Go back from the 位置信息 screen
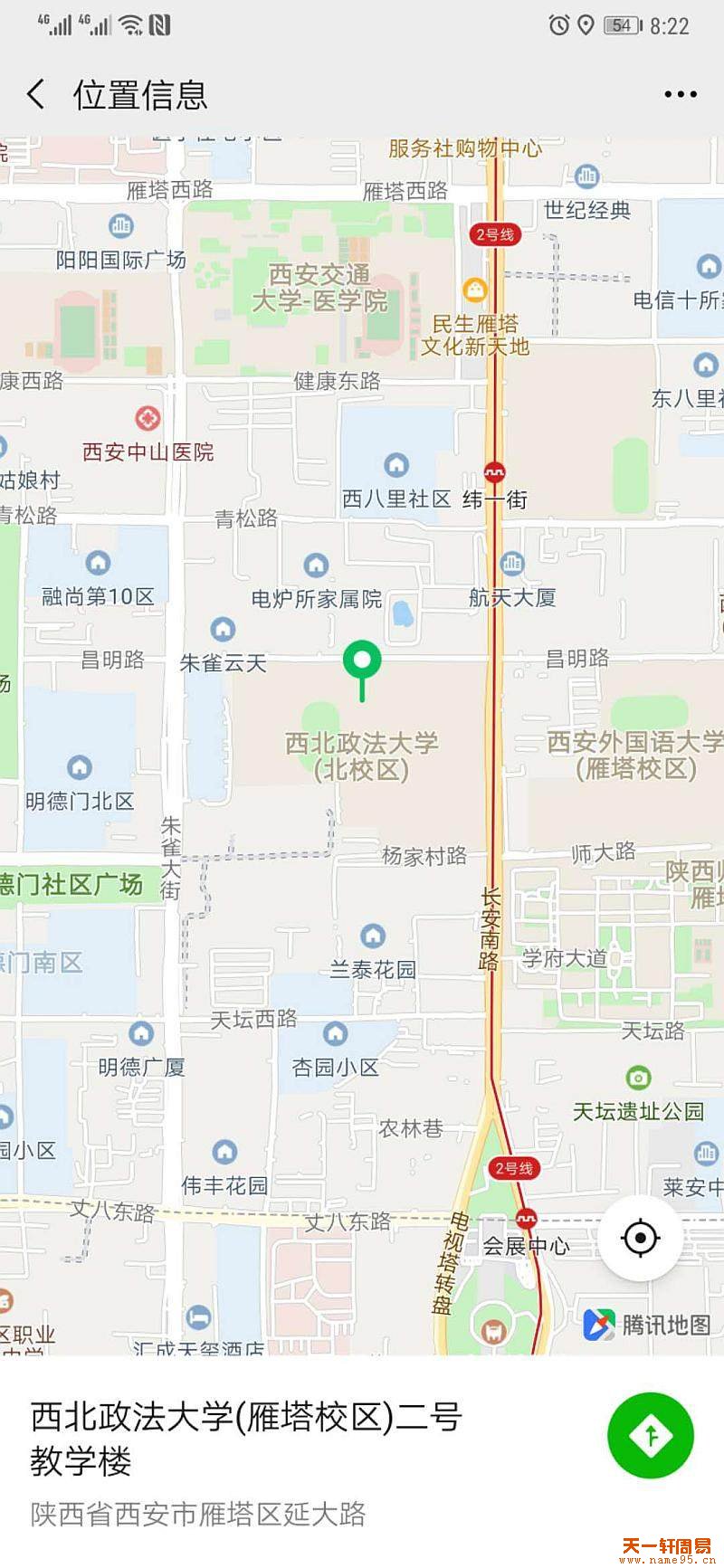The image size is (724, 1568). point(36,94)
